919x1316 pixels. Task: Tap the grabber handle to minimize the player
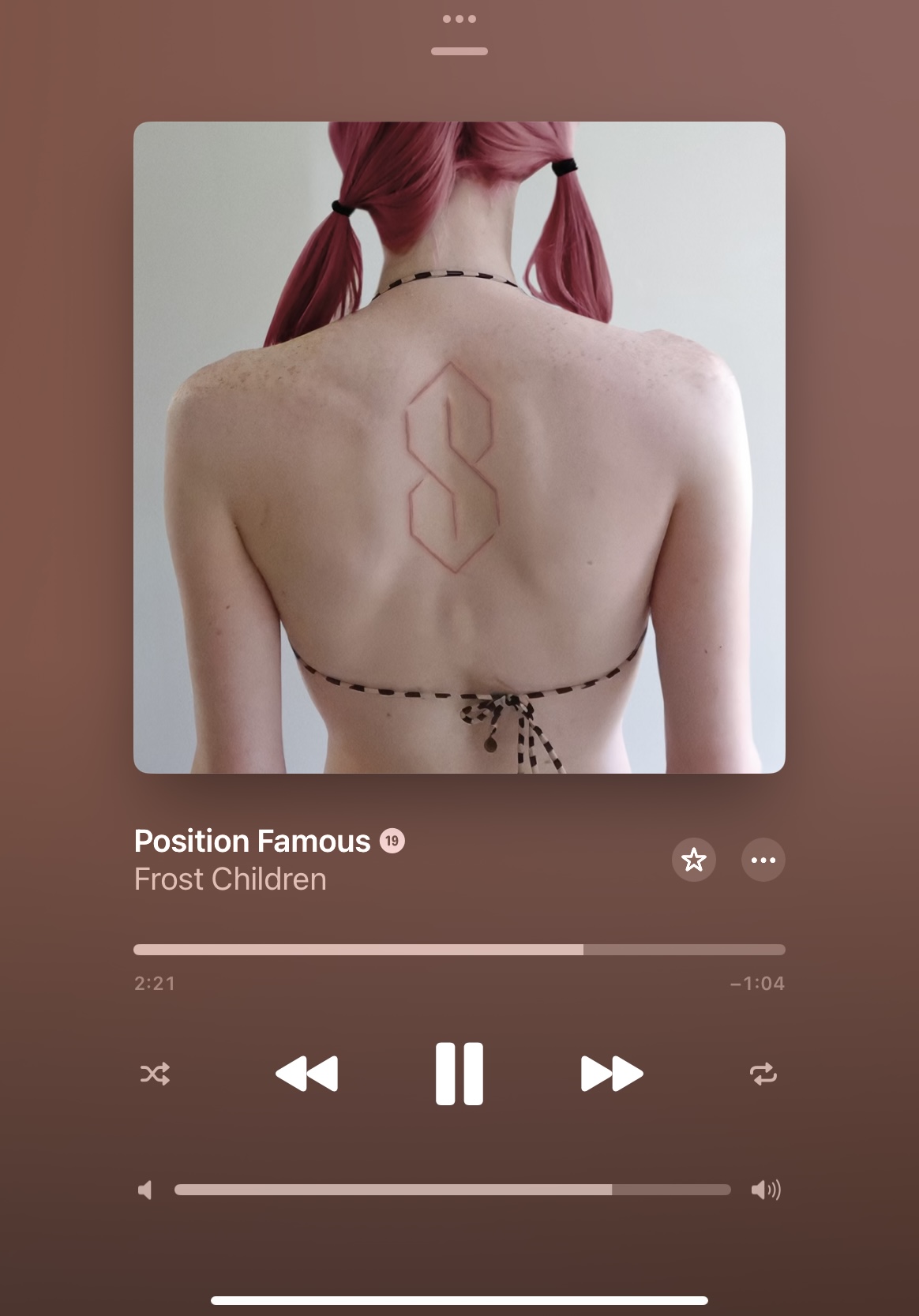click(459, 51)
